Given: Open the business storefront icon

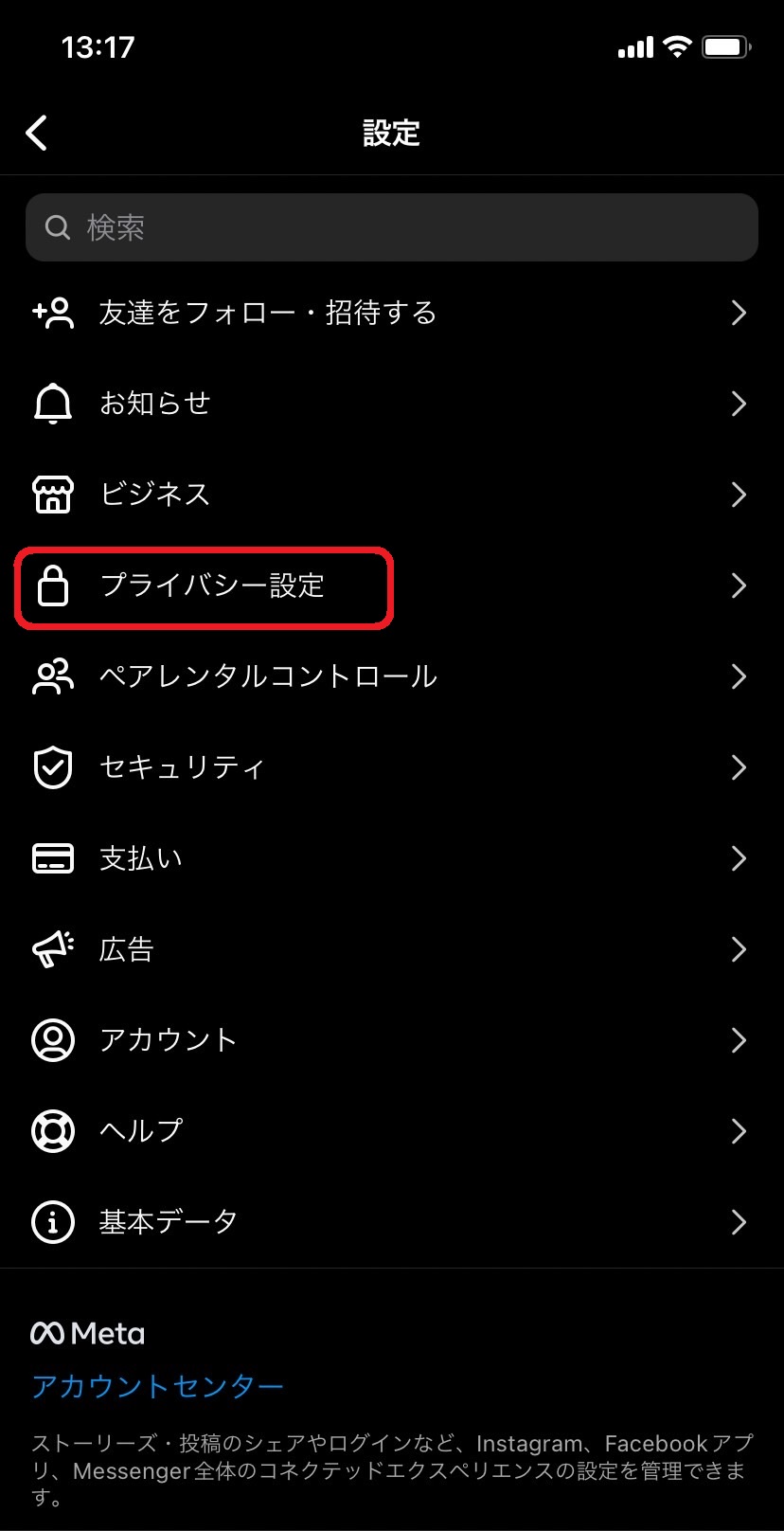Looking at the screenshot, I should pos(54,494).
